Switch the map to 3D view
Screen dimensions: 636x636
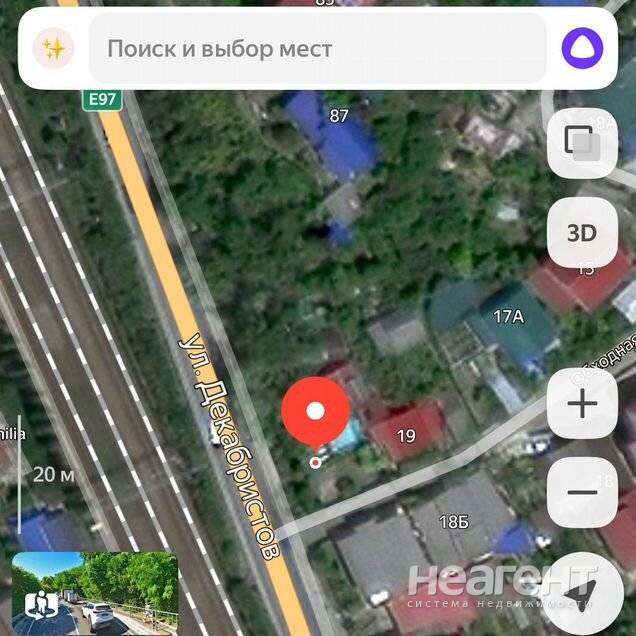click(582, 233)
